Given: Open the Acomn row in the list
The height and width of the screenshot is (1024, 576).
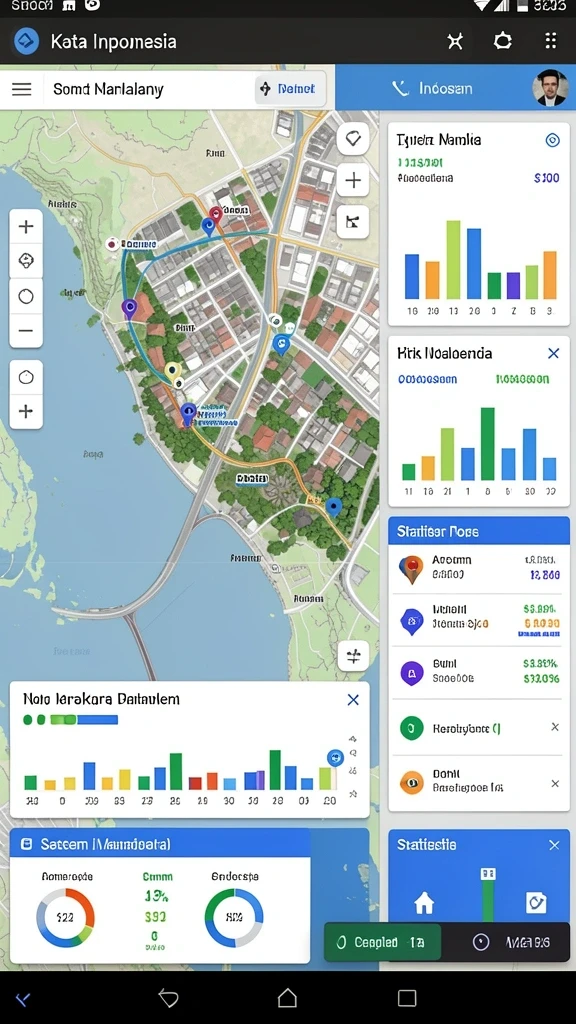Looking at the screenshot, I should (x=479, y=568).
